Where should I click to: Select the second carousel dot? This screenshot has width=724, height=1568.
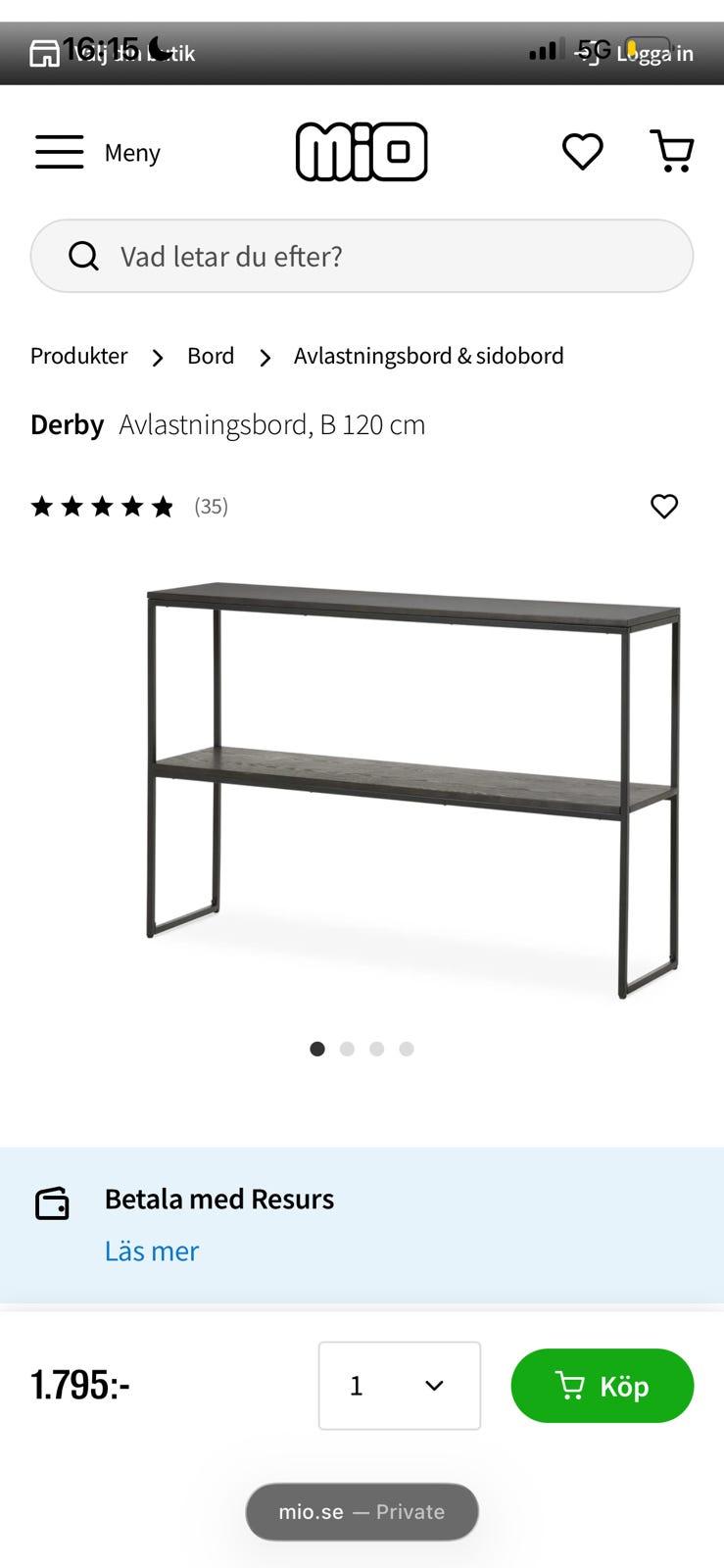[347, 1049]
